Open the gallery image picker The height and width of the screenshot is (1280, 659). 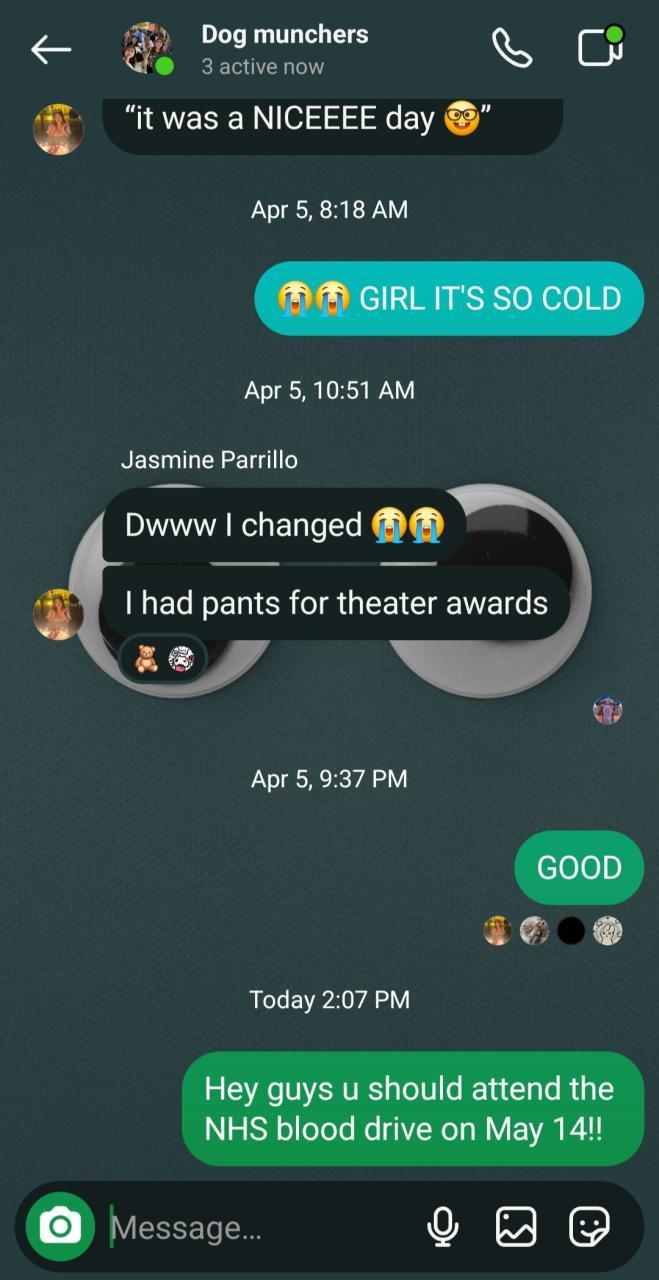(x=516, y=1227)
